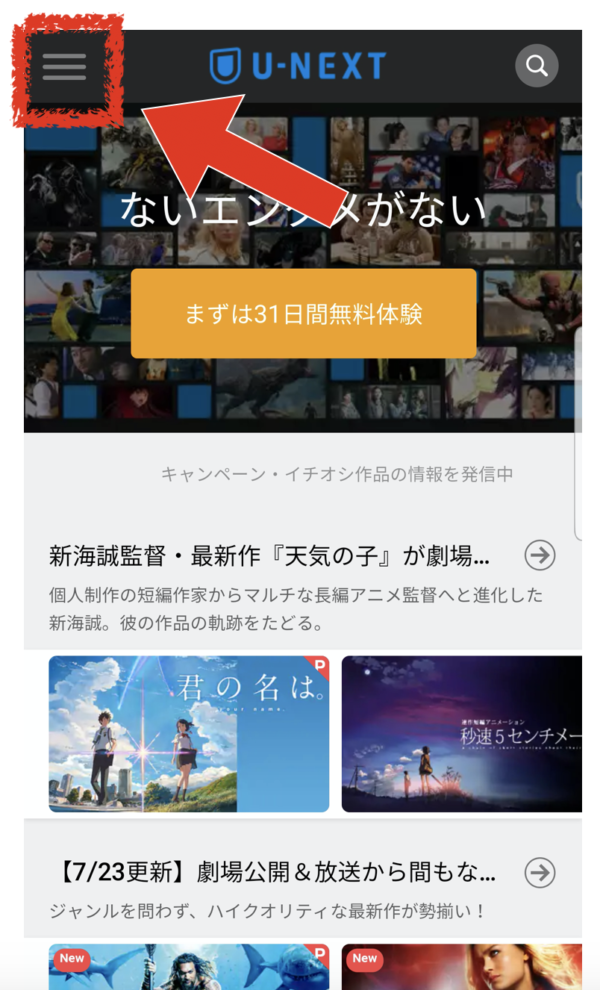Open the search icon
This screenshot has width=600, height=990.
tap(536, 65)
